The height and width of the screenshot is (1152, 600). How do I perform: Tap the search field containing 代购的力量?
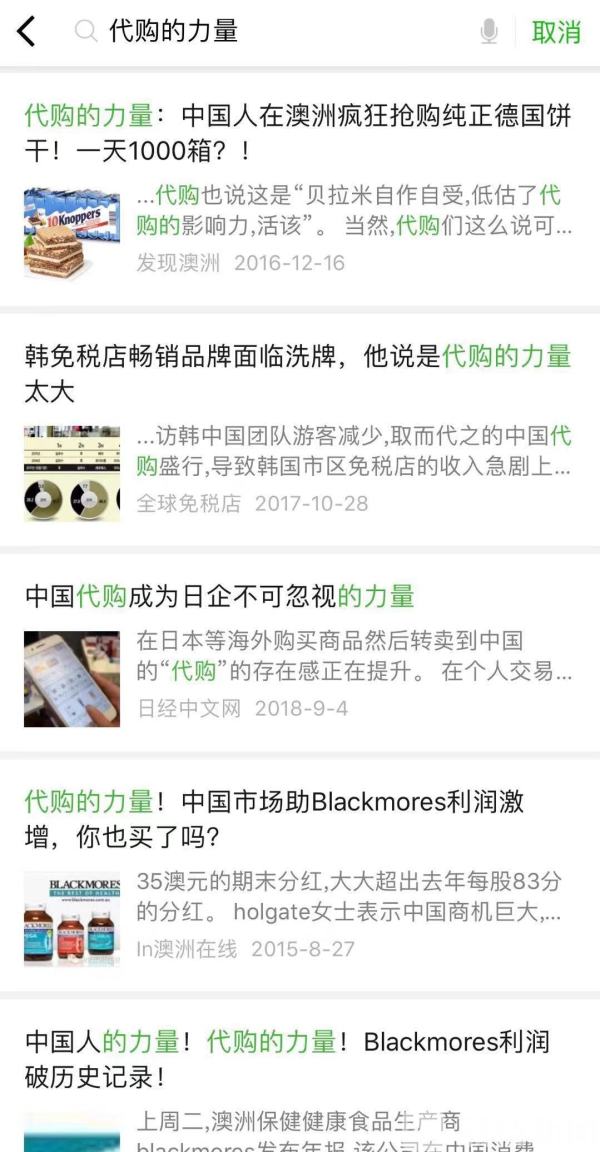point(280,32)
